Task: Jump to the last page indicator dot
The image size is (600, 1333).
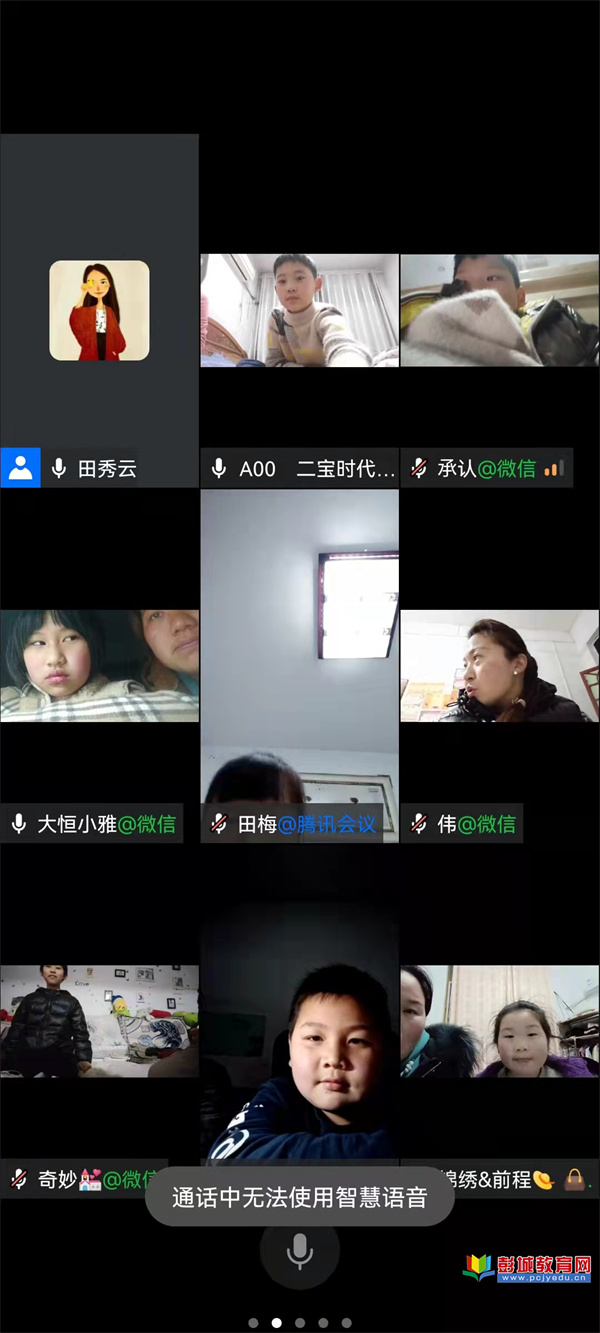Action: [346, 1323]
